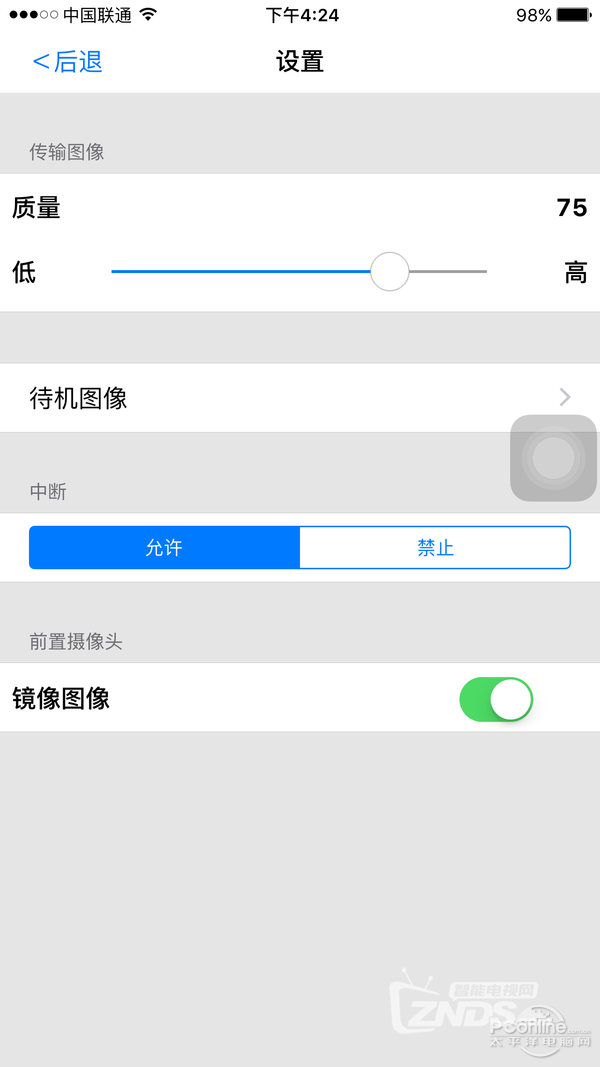This screenshot has height=1067, width=600.
Task: Switch to the 禁止 segment
Action: click(435, 548)
